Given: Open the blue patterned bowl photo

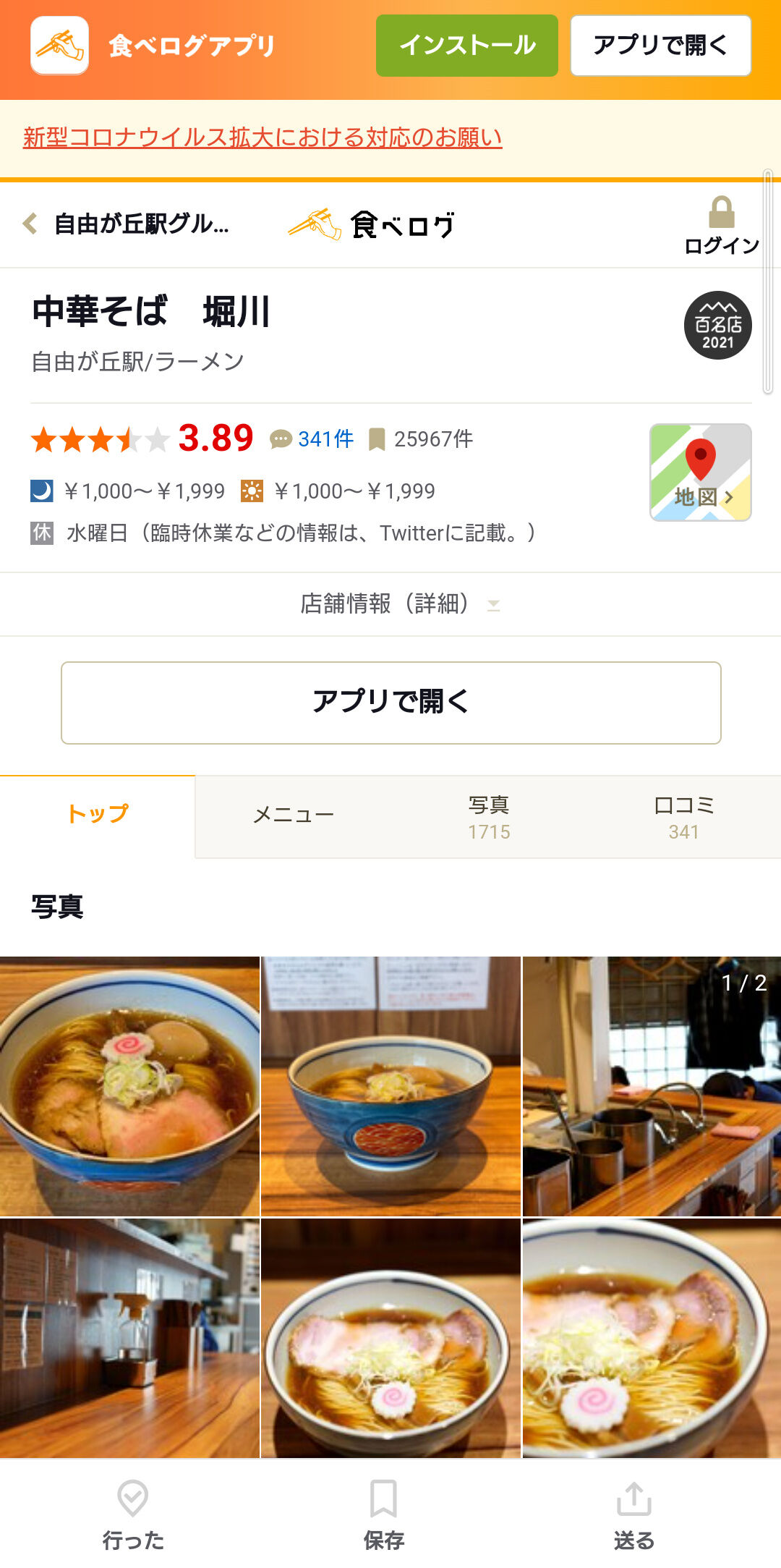Looking at the screenshot, I should 390,1085.
